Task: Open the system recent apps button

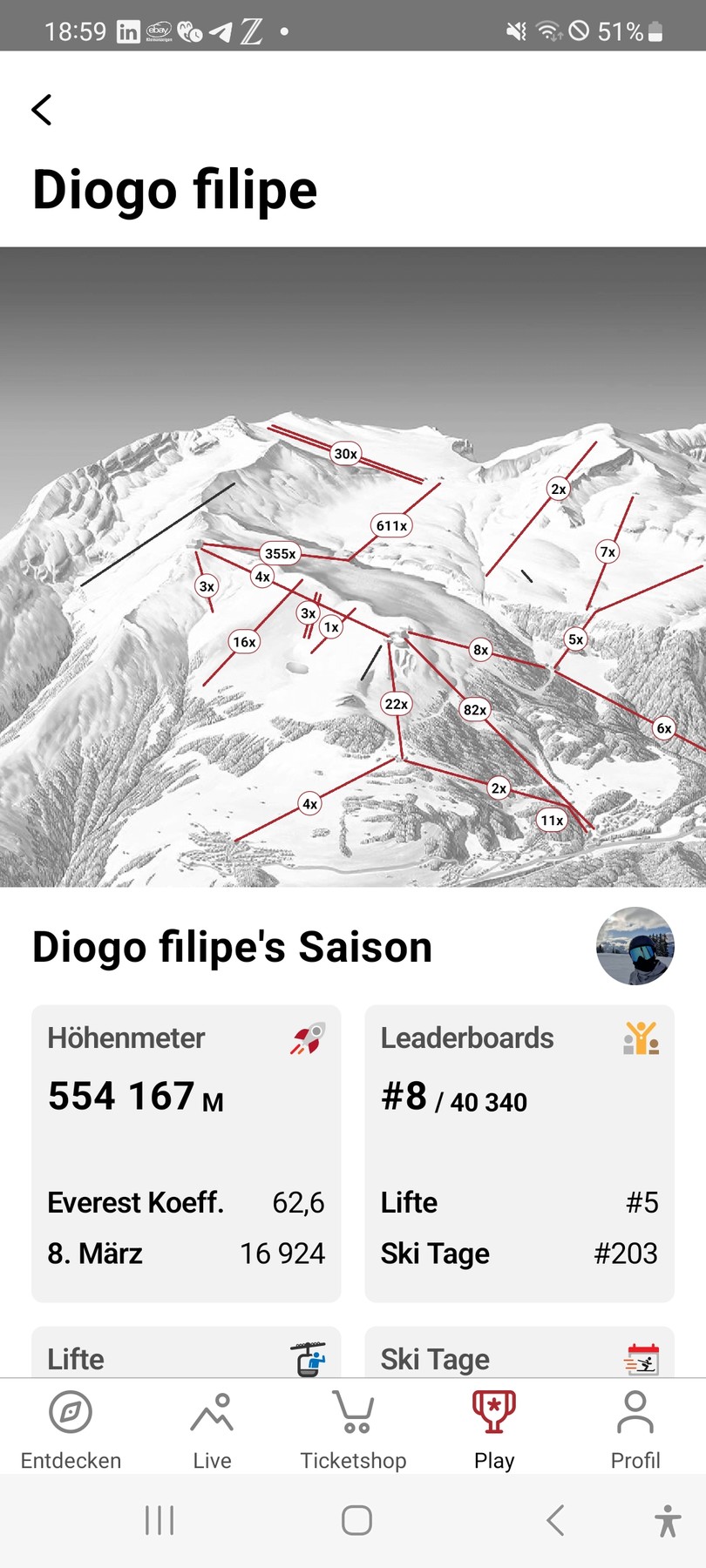Action: click(x=160, y=1520)
